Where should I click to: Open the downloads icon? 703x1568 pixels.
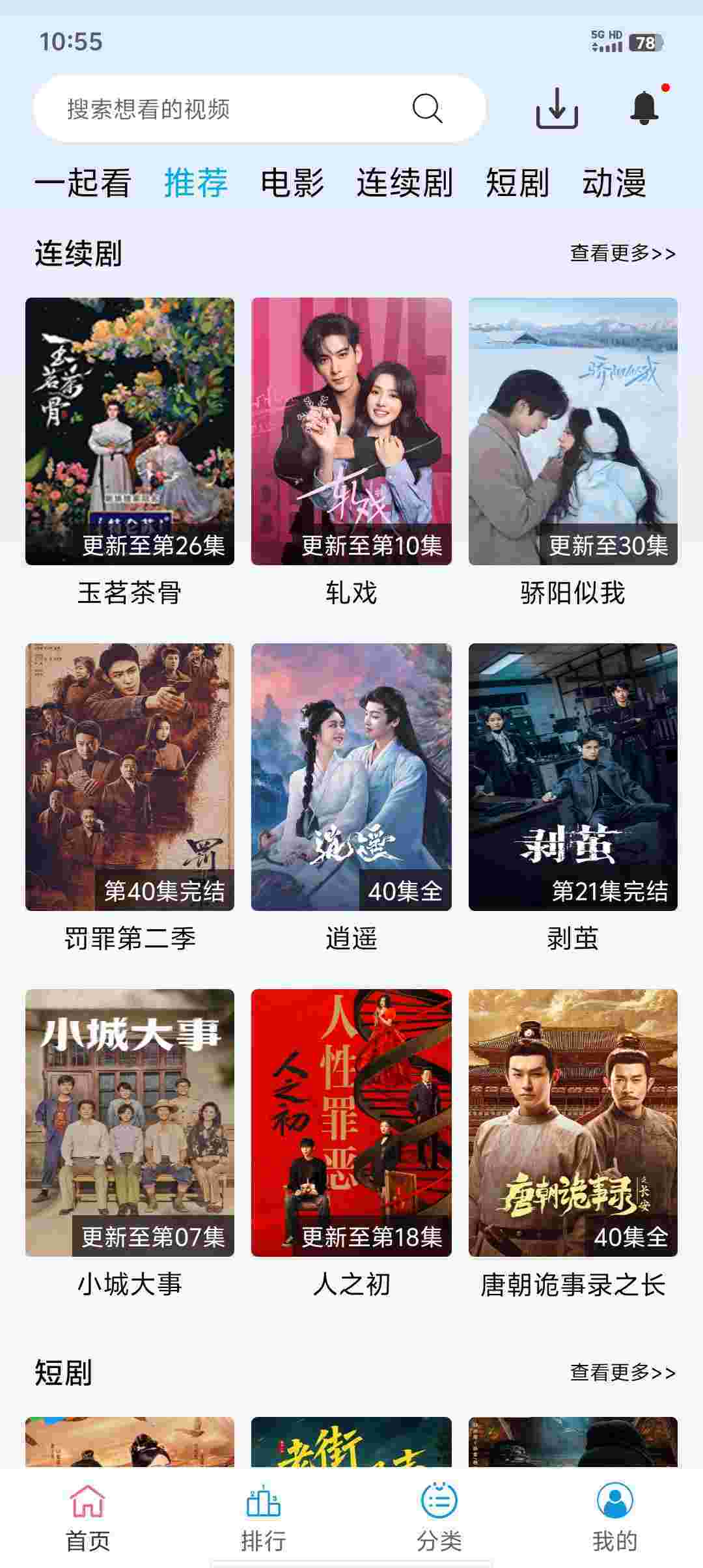[x=557, y=108]
